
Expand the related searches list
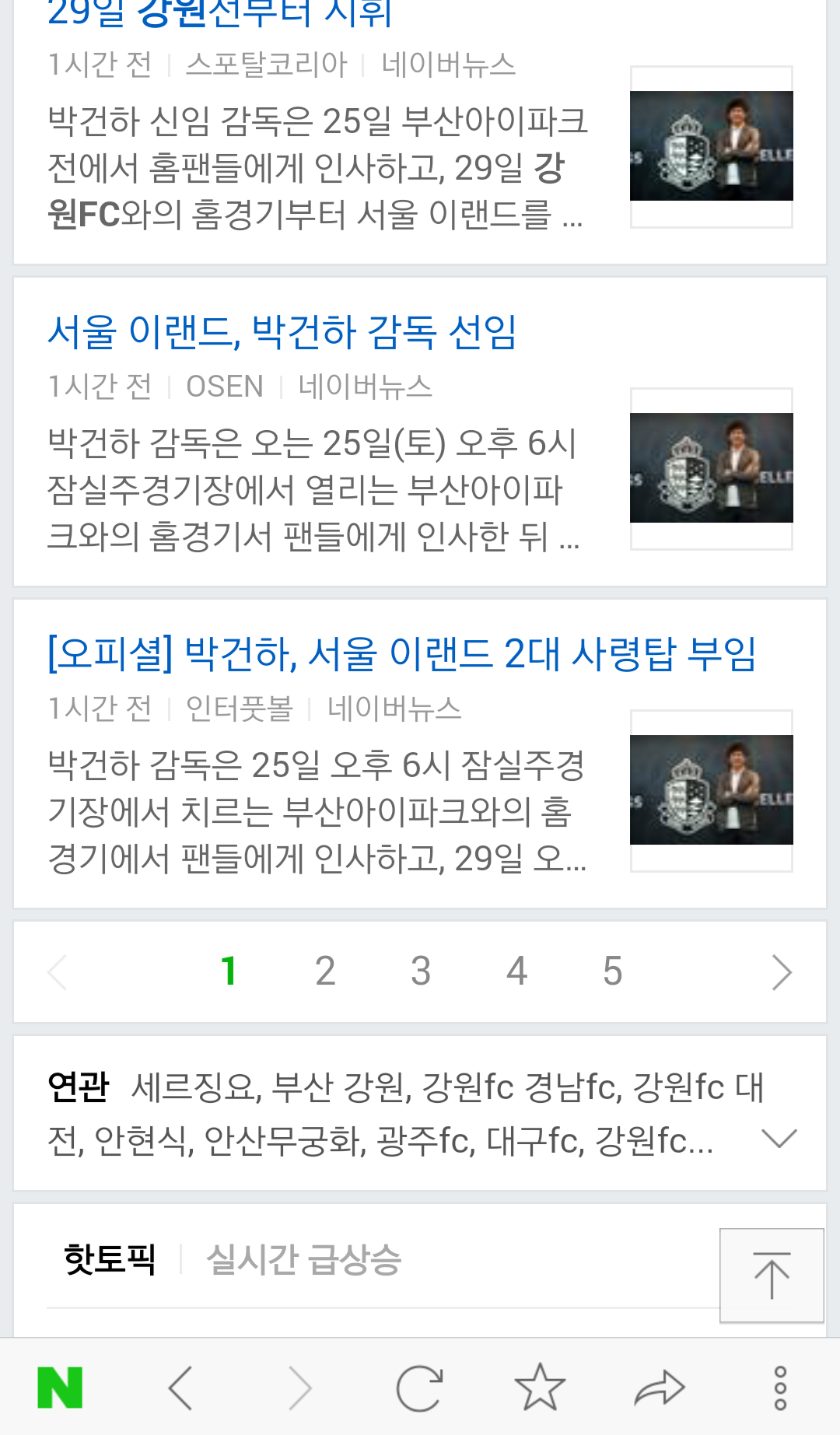click(x=779, y=1137)
